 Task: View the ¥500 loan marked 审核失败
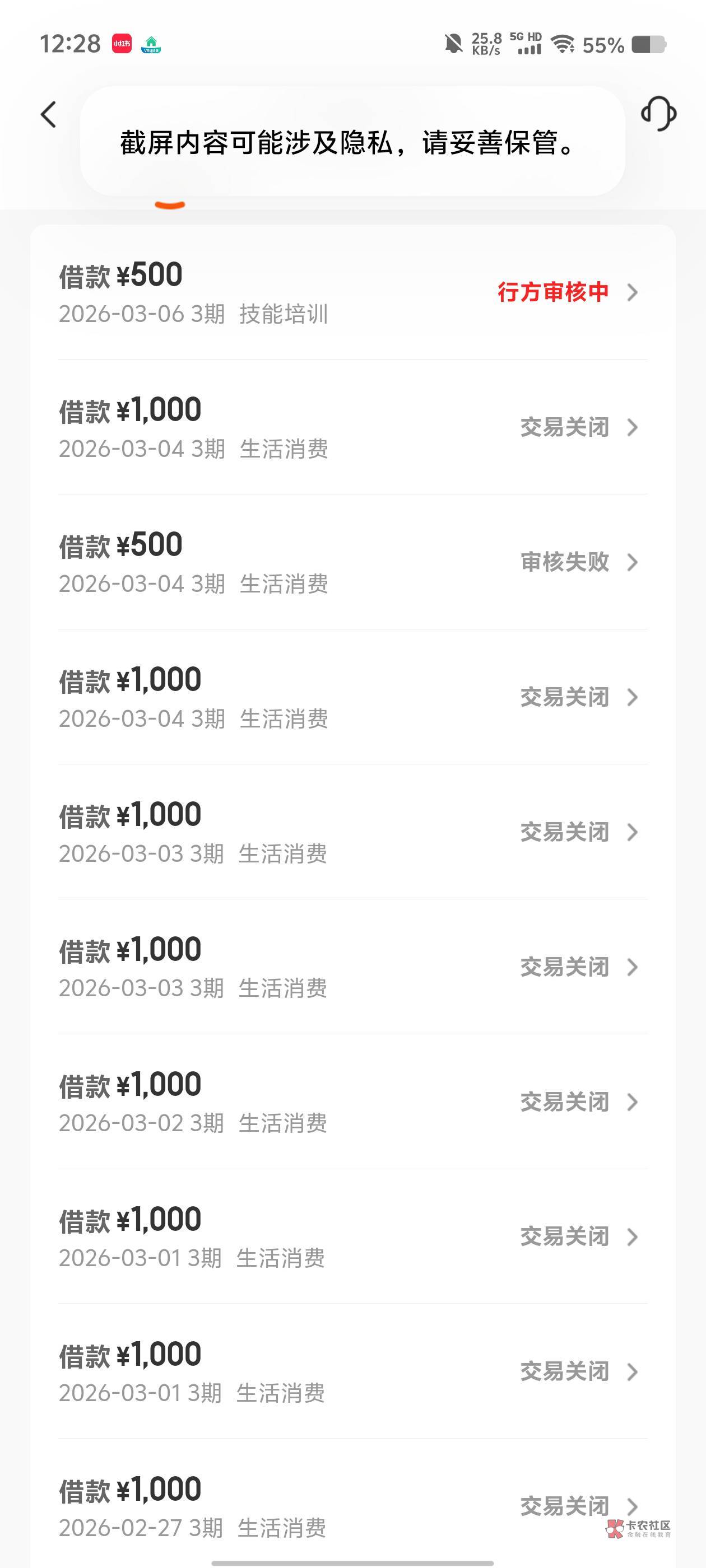(352, 562)
